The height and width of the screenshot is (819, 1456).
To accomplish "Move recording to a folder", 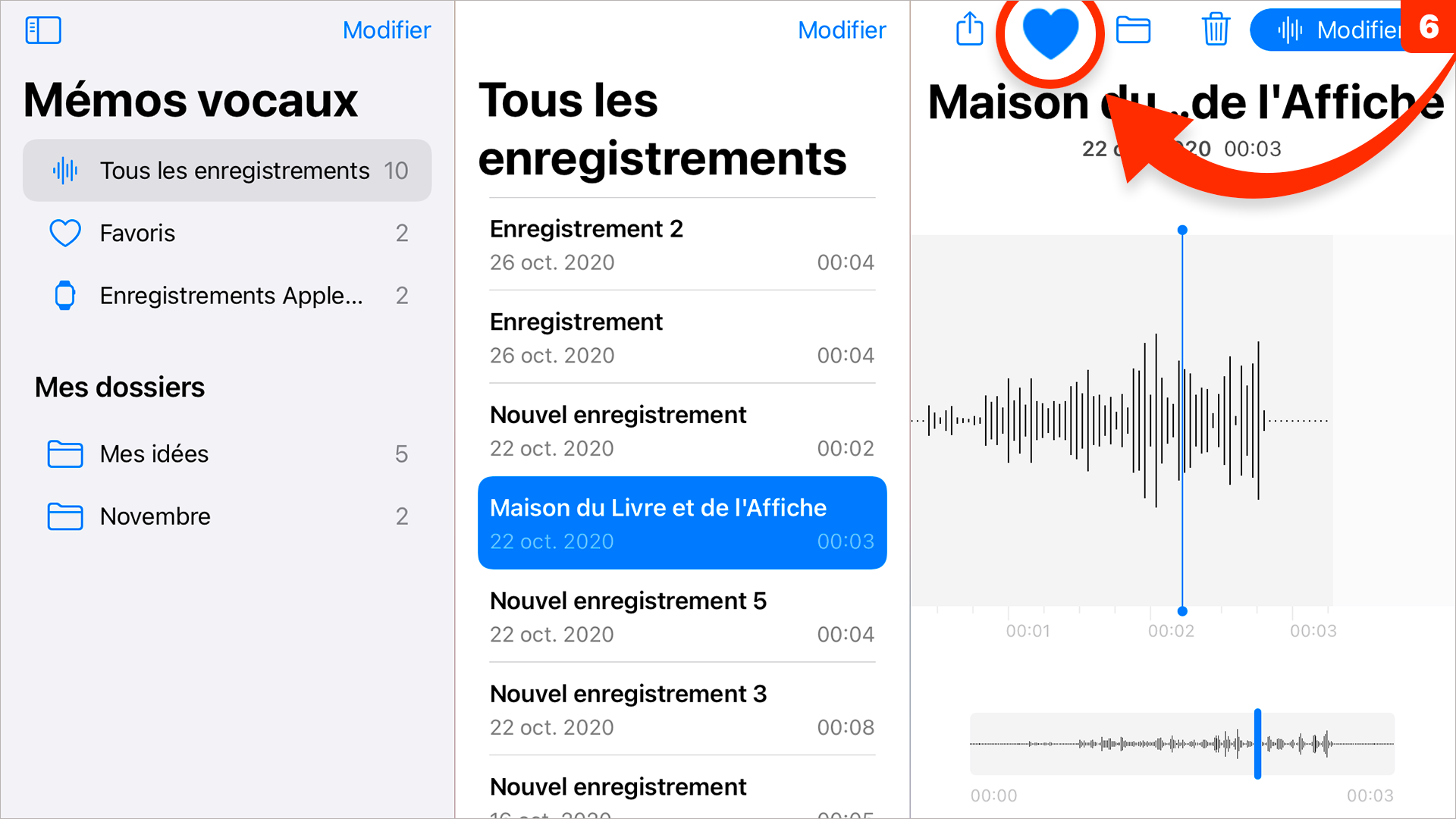I will tap(1133, 30).
